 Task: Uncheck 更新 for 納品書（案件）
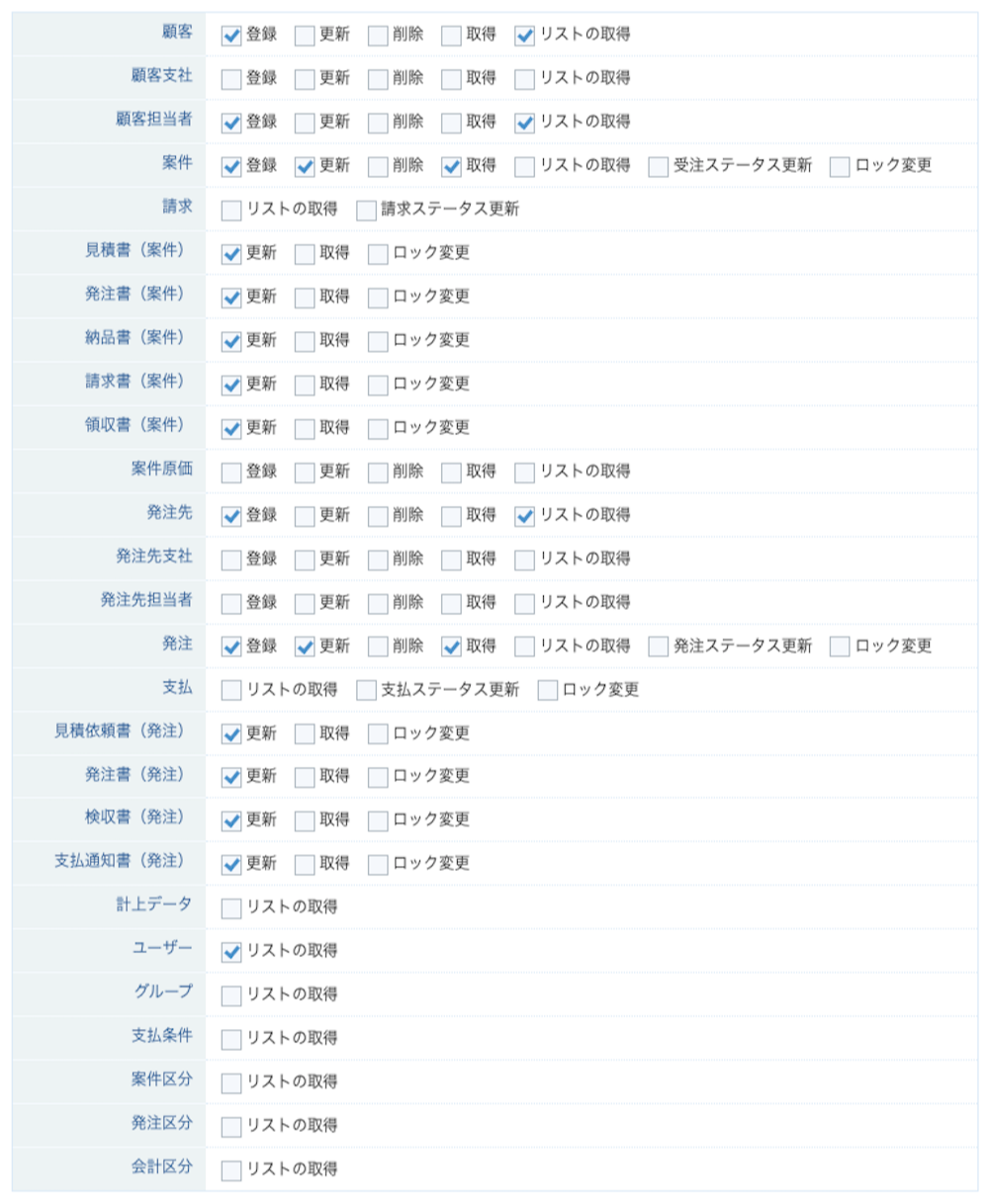[x=232, y=341]
